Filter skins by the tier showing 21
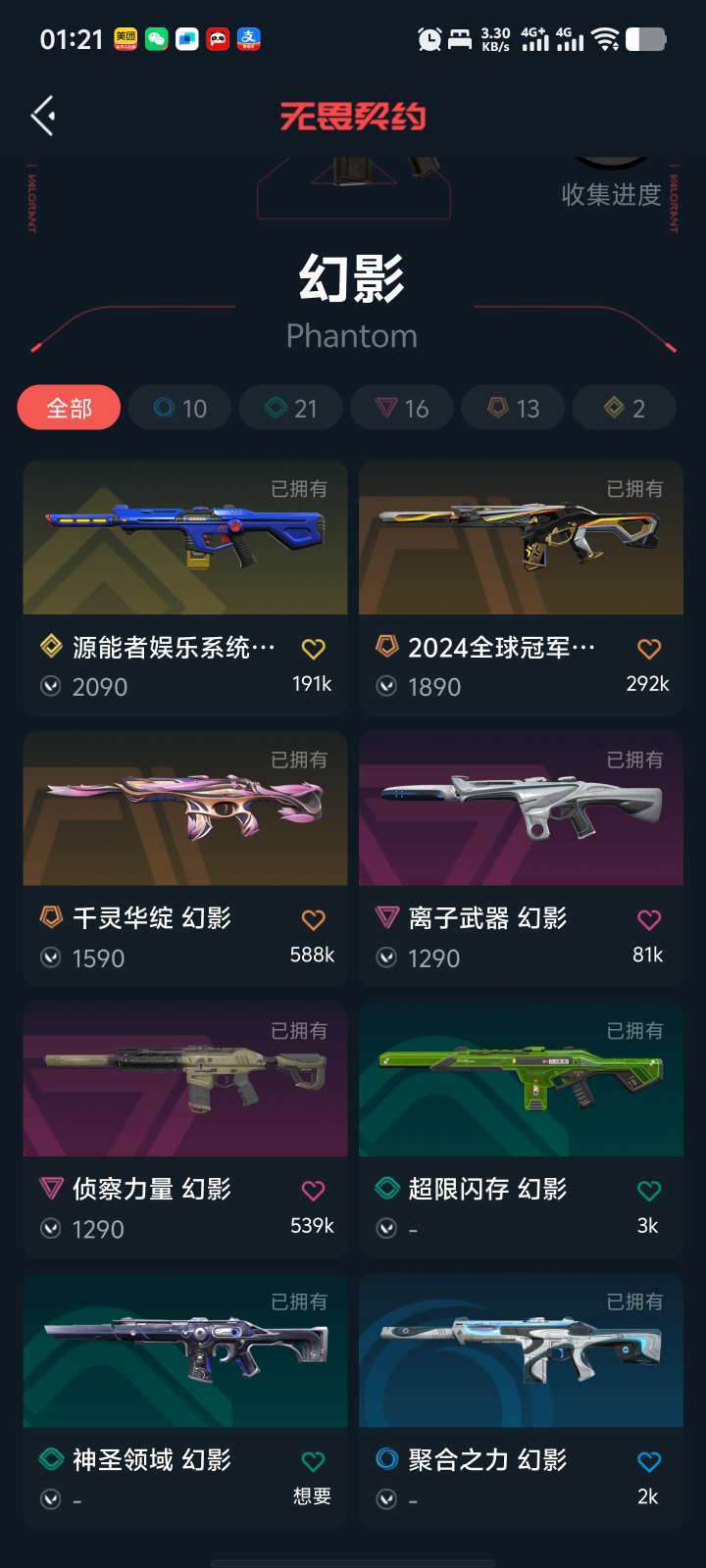The height and width of the screenshot is (1568, 706). tap(291, 408)
